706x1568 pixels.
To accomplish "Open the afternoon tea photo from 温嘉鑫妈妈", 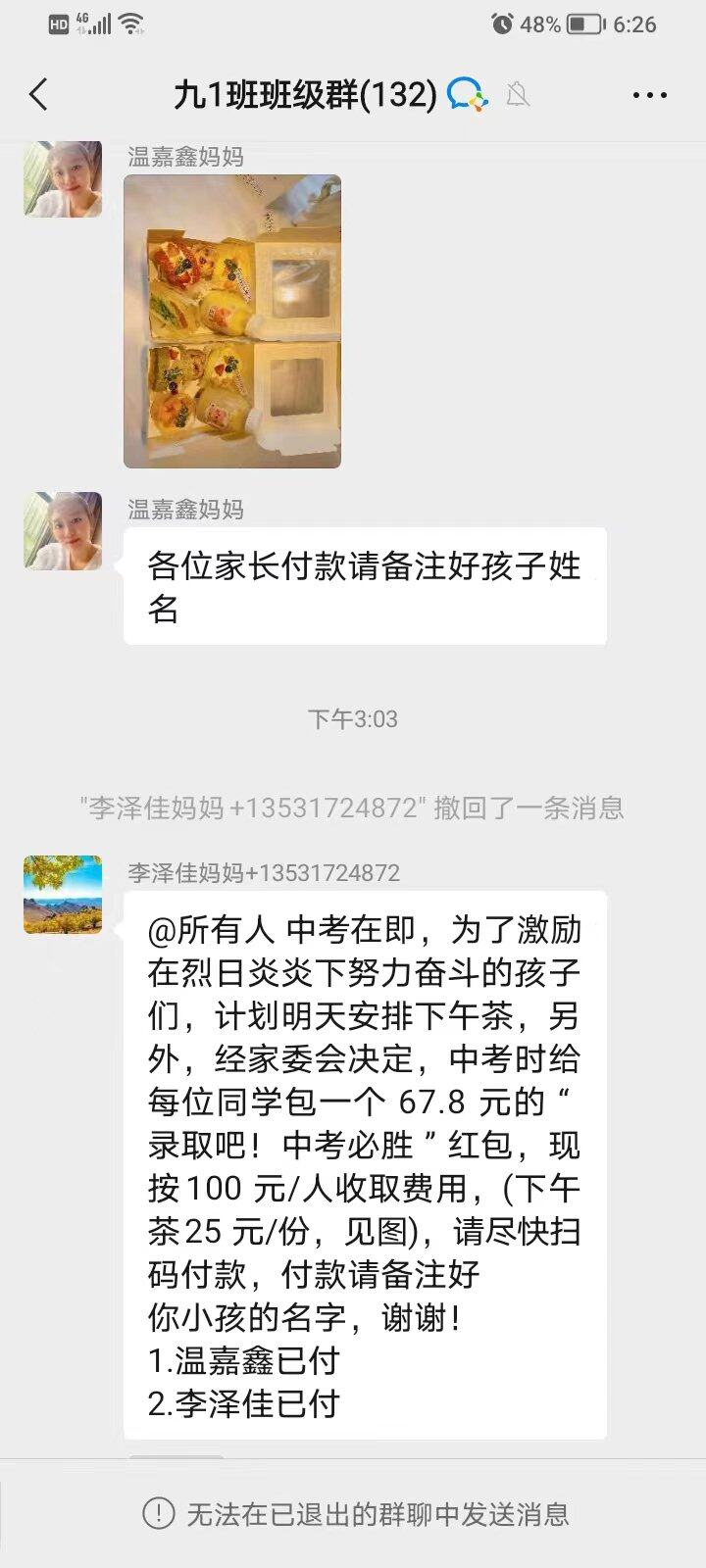I will point(232,321).
